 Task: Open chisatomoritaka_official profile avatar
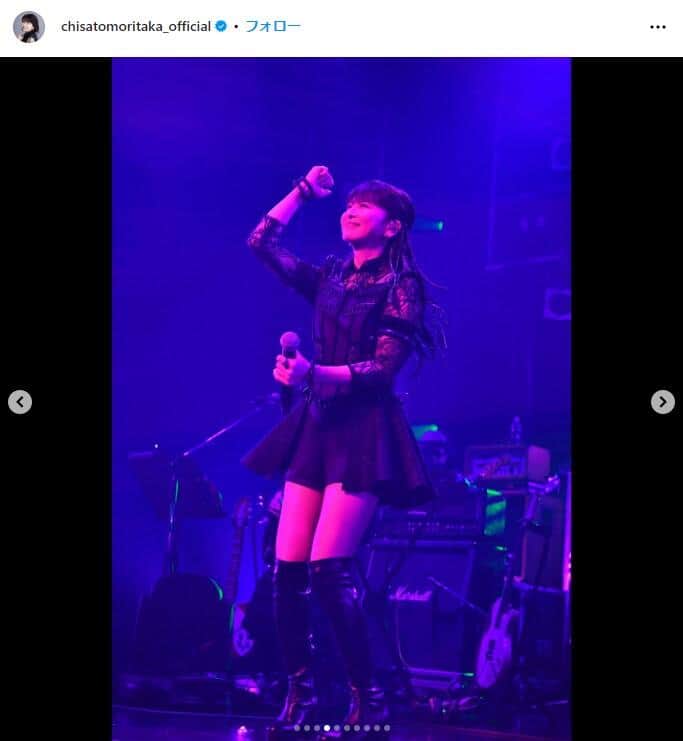[x=28, y=27]
